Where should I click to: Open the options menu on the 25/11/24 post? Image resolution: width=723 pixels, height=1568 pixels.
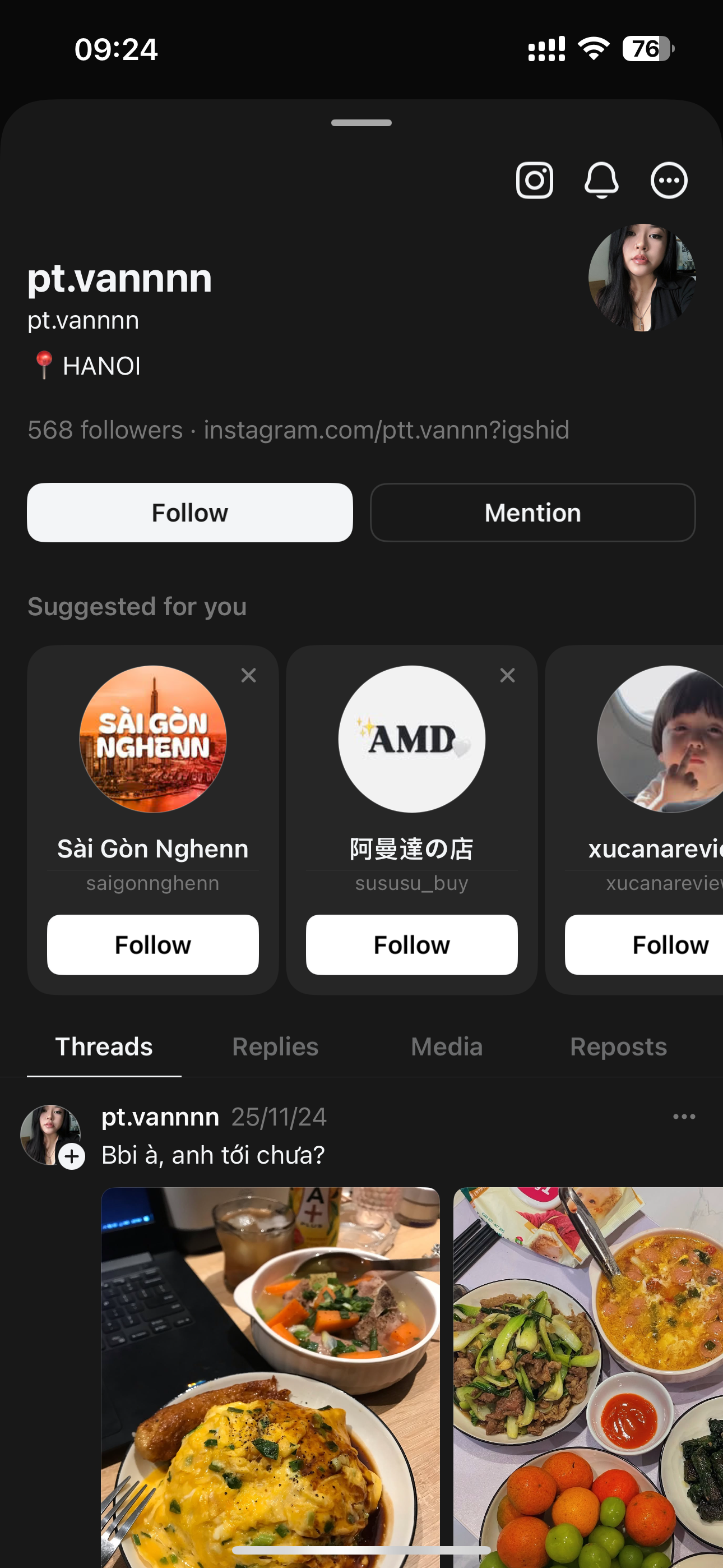click(684, 1117)
